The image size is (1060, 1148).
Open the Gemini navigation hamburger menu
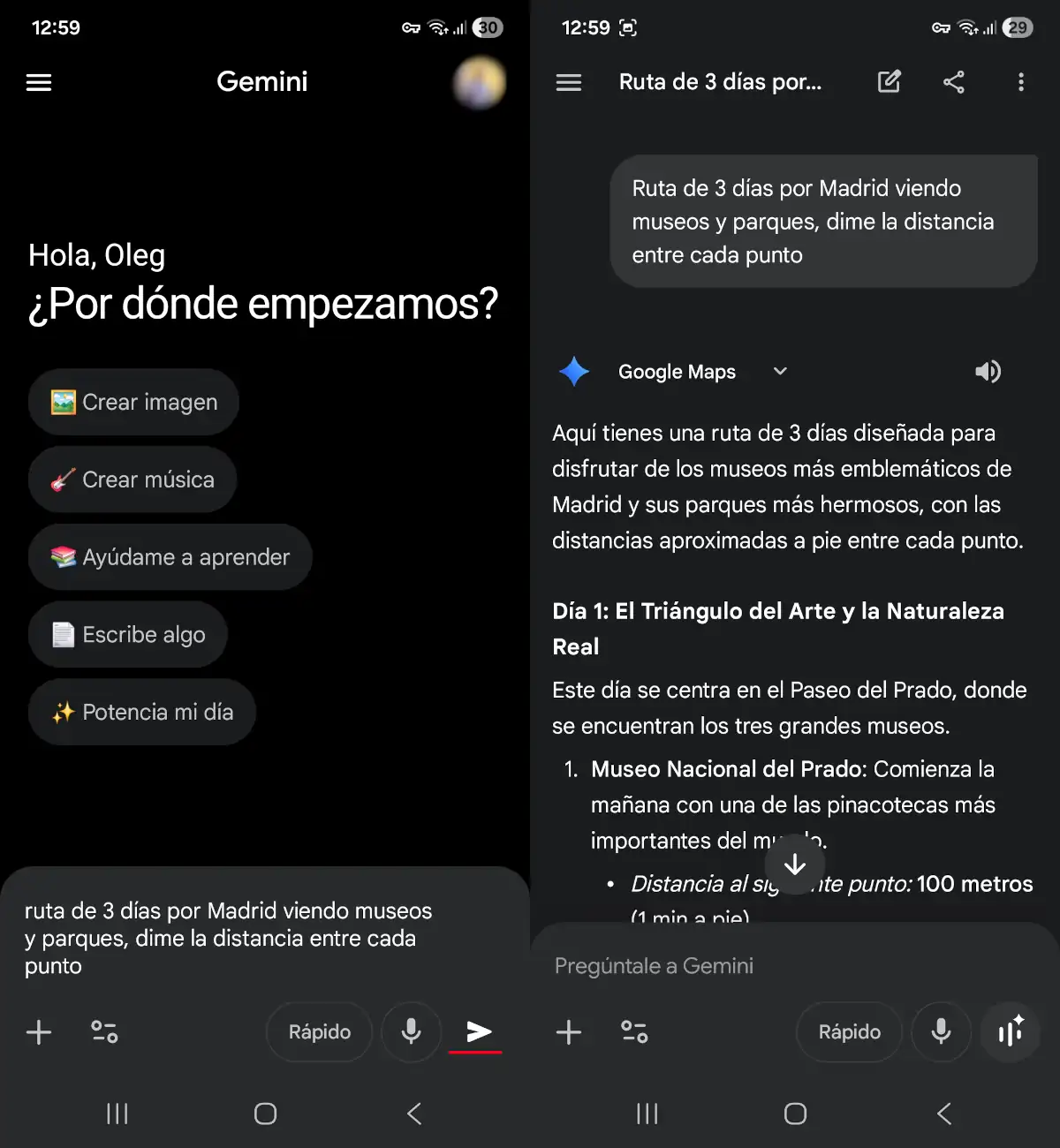[x=38, y=81]
